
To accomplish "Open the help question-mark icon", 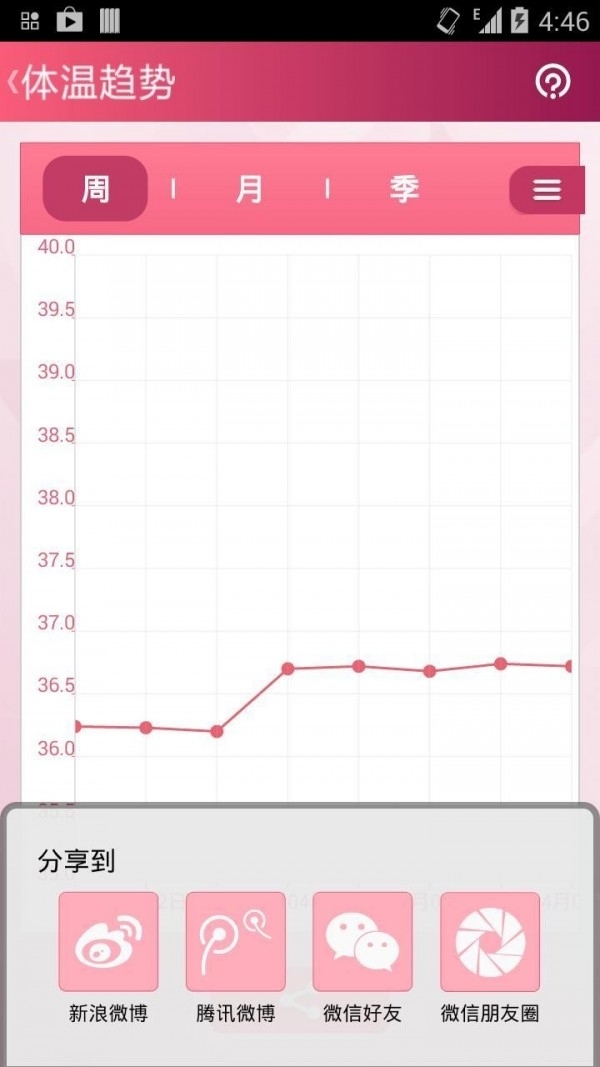I will (552, 82).
